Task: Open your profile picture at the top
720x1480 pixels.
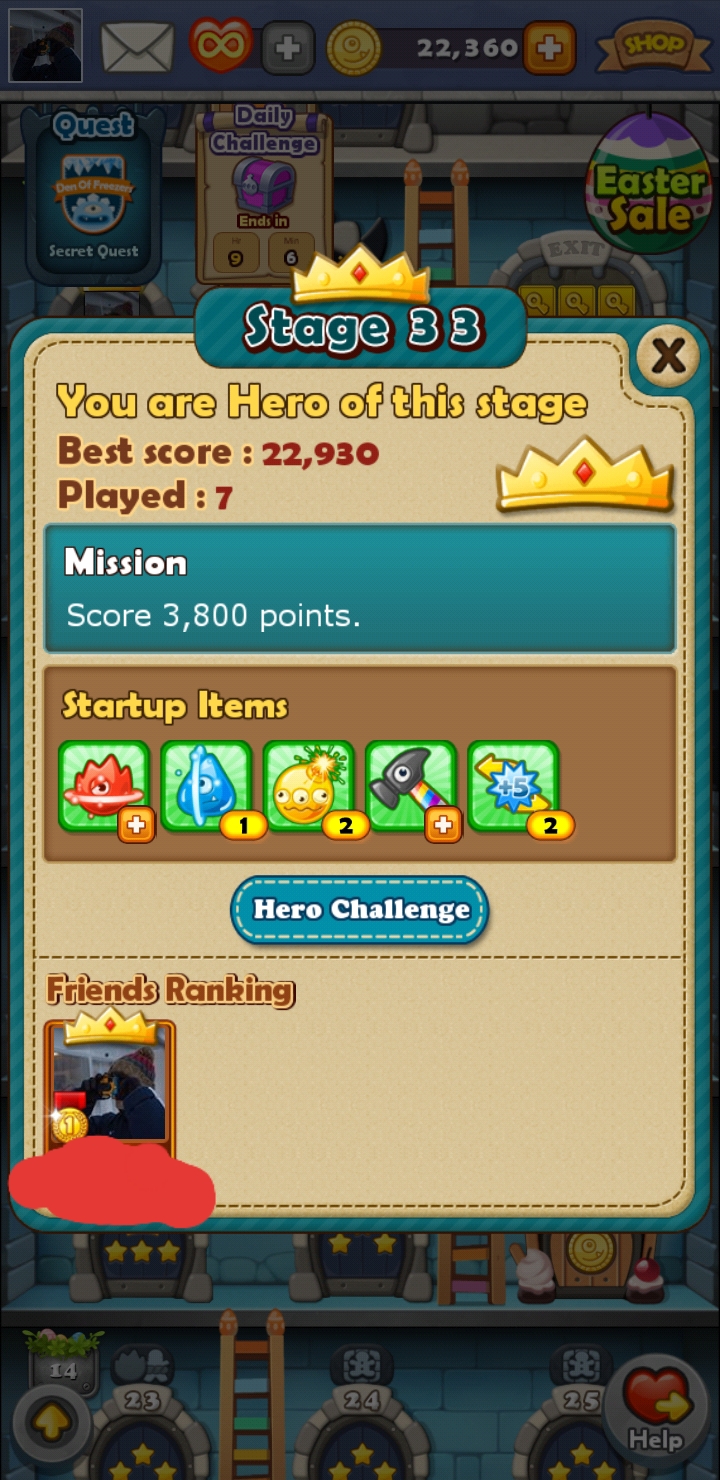Action: (45, 46)
